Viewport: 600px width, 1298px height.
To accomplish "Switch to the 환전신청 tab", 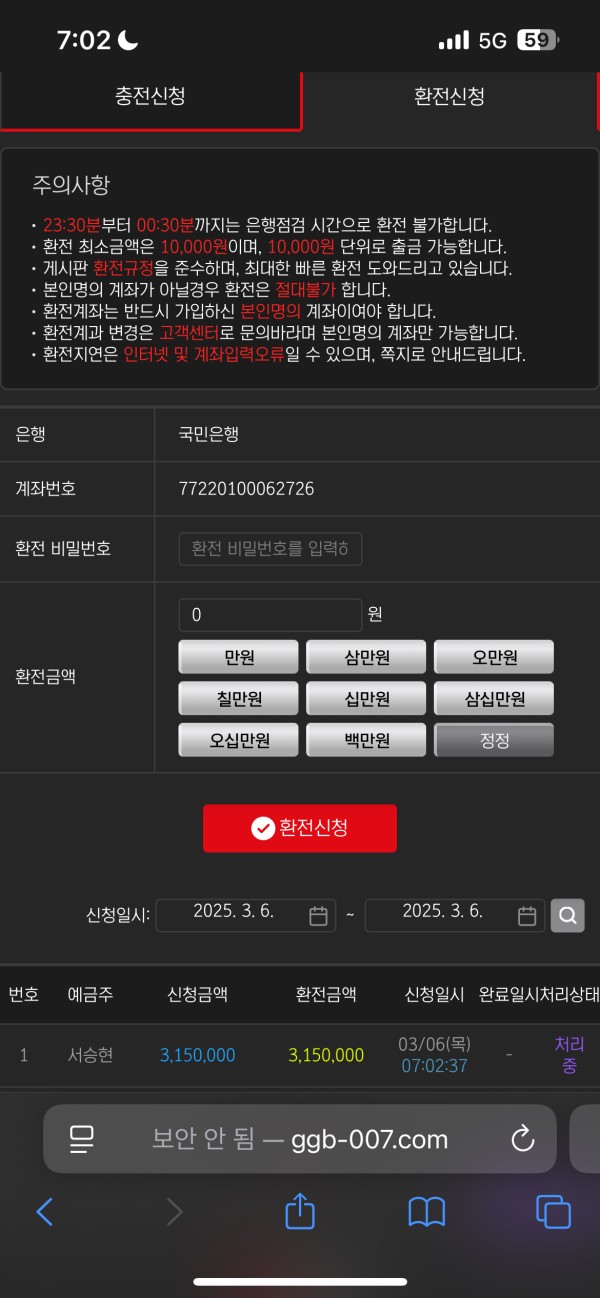I will pyautogui.click(x=450, y=97).
